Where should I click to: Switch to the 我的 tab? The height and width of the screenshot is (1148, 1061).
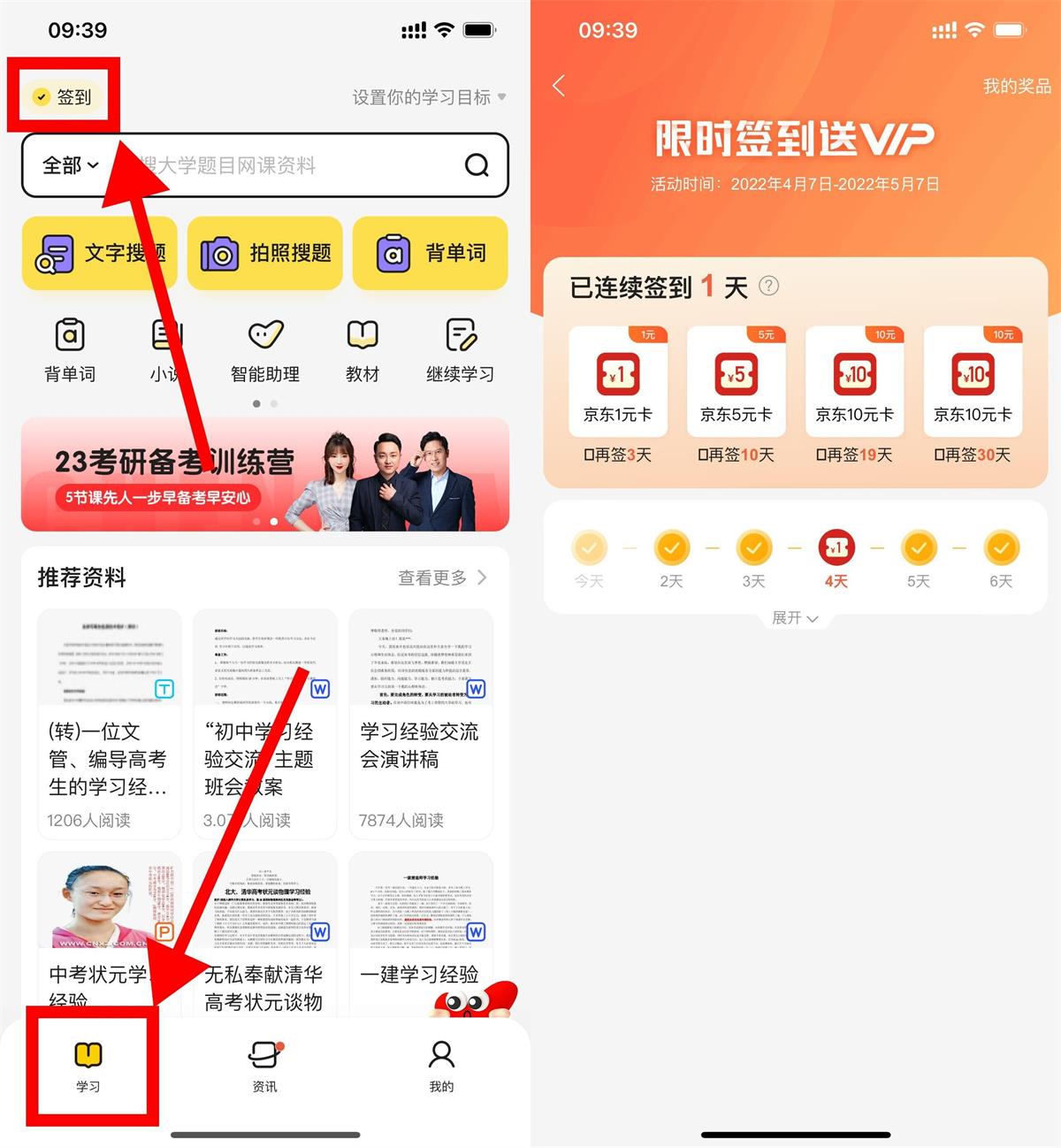point(441,1066)
